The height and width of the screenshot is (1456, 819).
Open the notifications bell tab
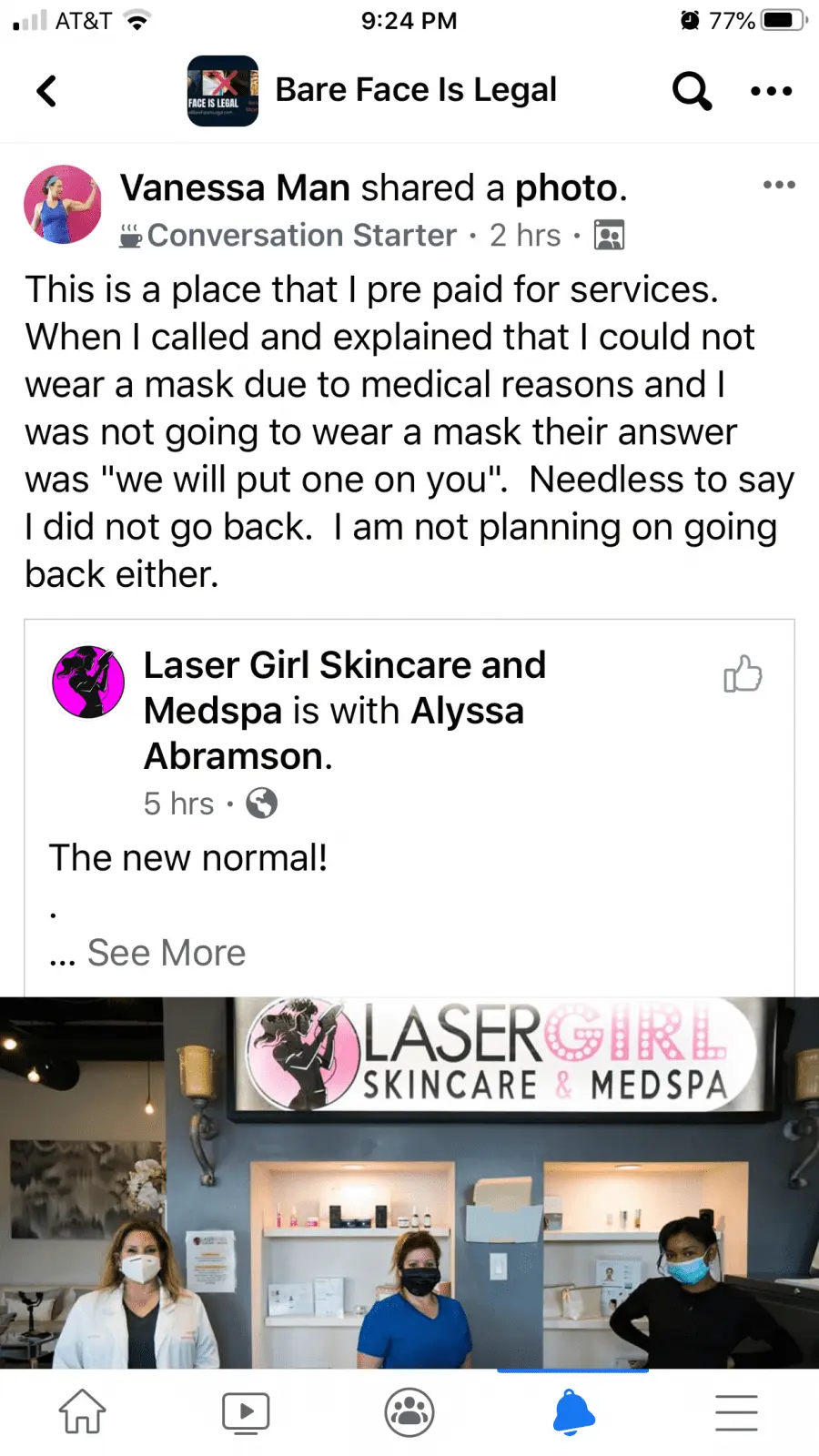[x=573, y=1411]
